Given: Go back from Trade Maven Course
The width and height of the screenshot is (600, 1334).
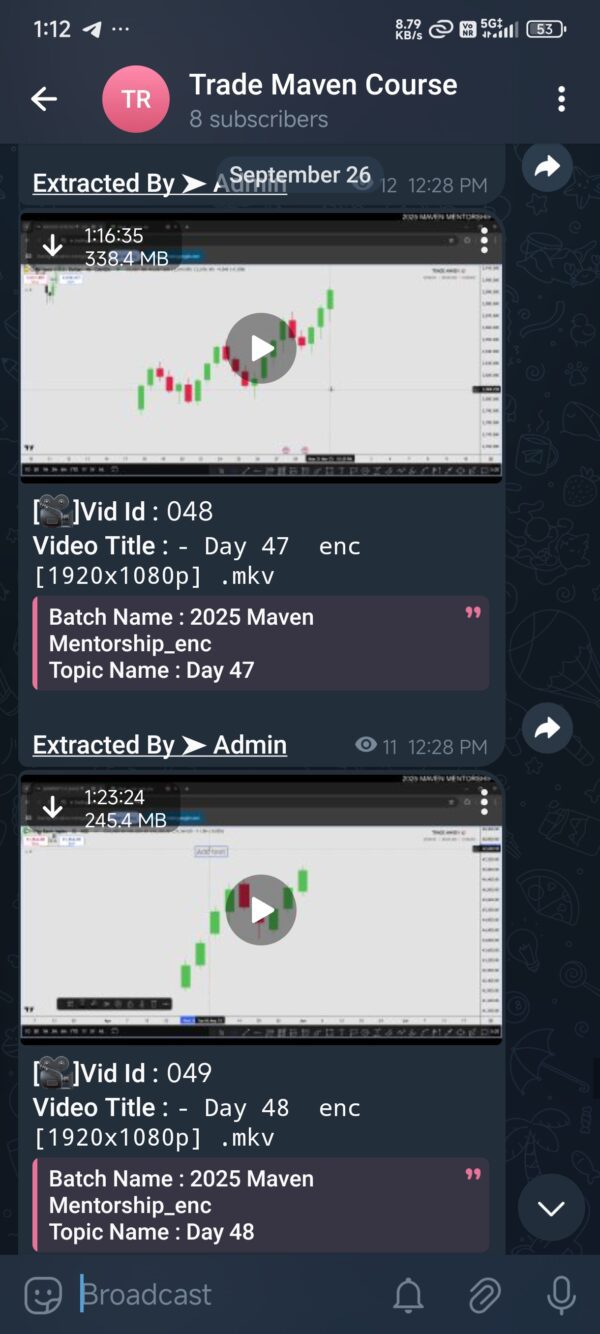Looking at the screenshot, I should pyautogui.click(x=44, y=99).
